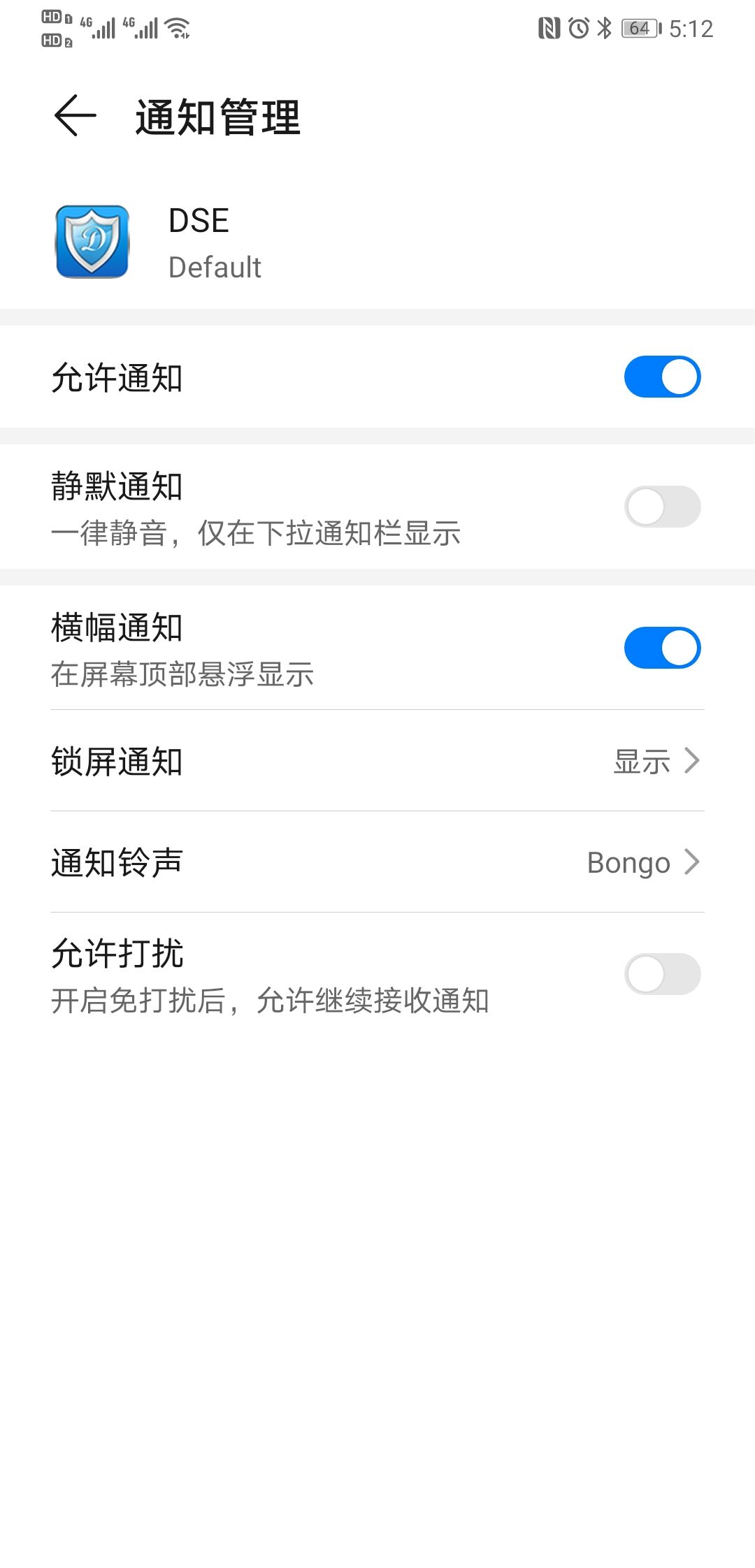Screen dimensions: 755x1568
Task: Go back from 通知管理
Action: (x=75, y=116)
